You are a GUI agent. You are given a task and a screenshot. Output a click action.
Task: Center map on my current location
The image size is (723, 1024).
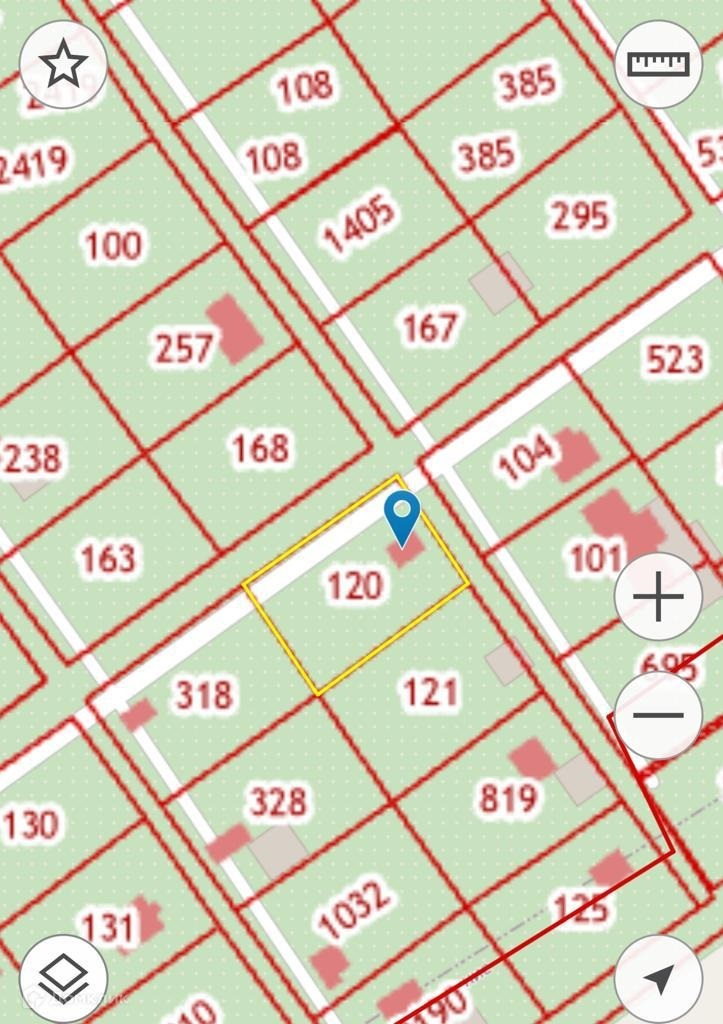(658, 979)
